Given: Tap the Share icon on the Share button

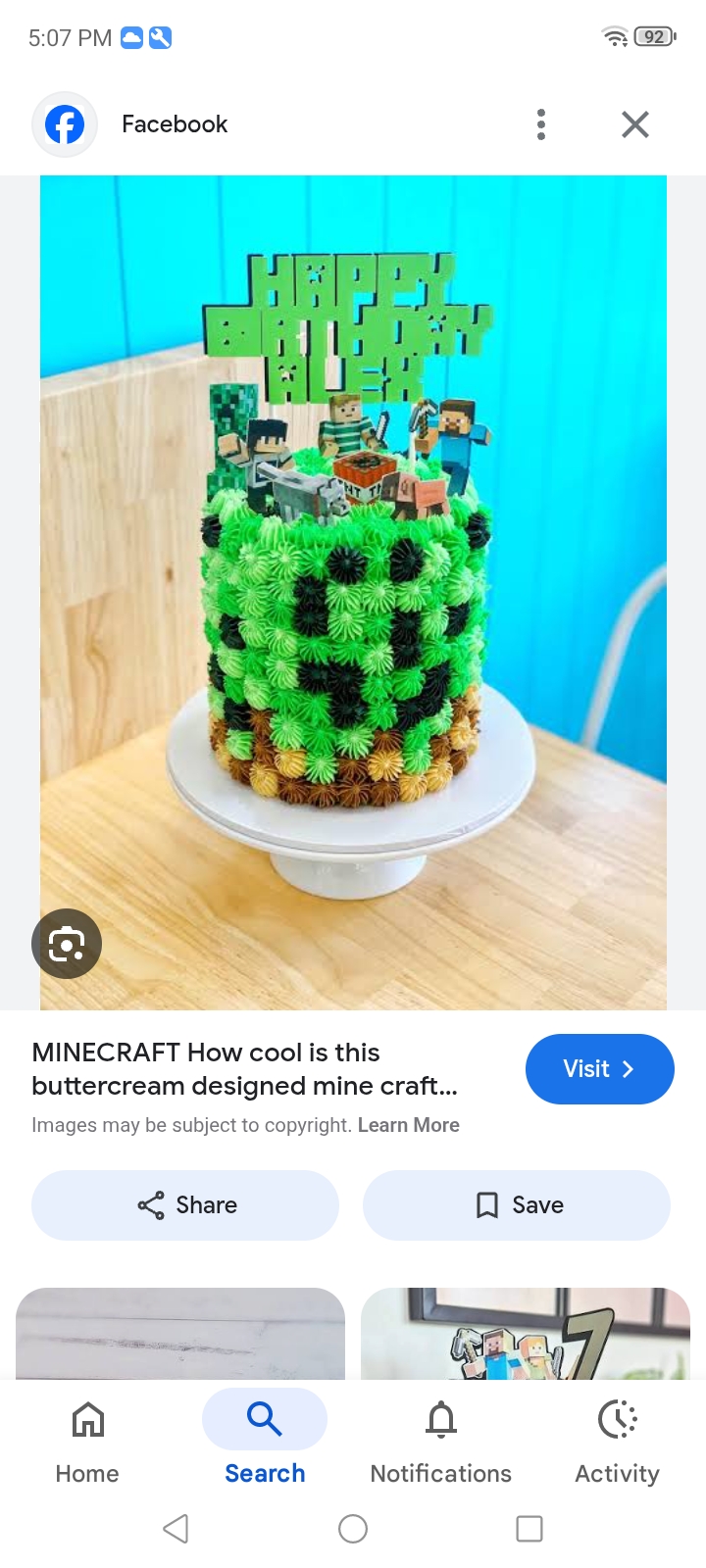Looking at the screenshot, I should (149, 1205).
